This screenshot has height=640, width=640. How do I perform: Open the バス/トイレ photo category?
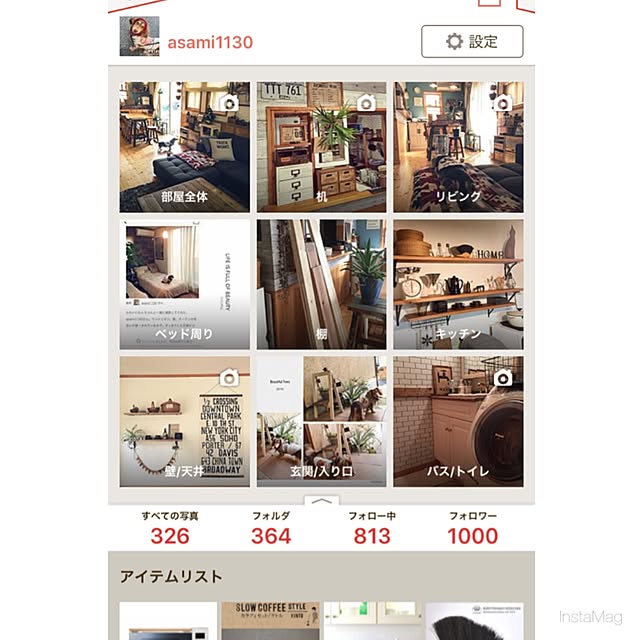tap(458, 421)
